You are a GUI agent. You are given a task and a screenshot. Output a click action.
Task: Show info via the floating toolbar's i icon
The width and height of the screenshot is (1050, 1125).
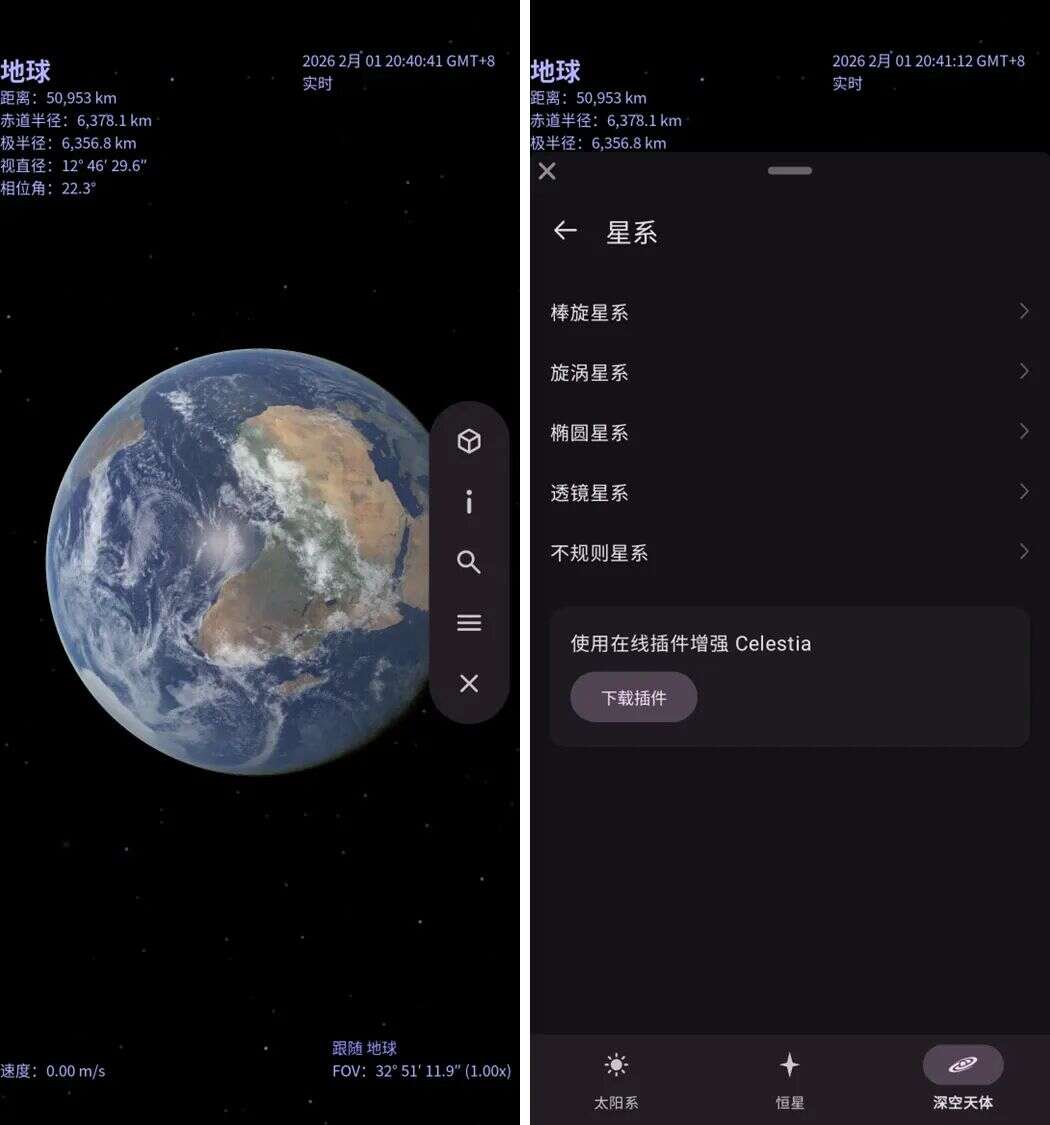click(469, 502)
